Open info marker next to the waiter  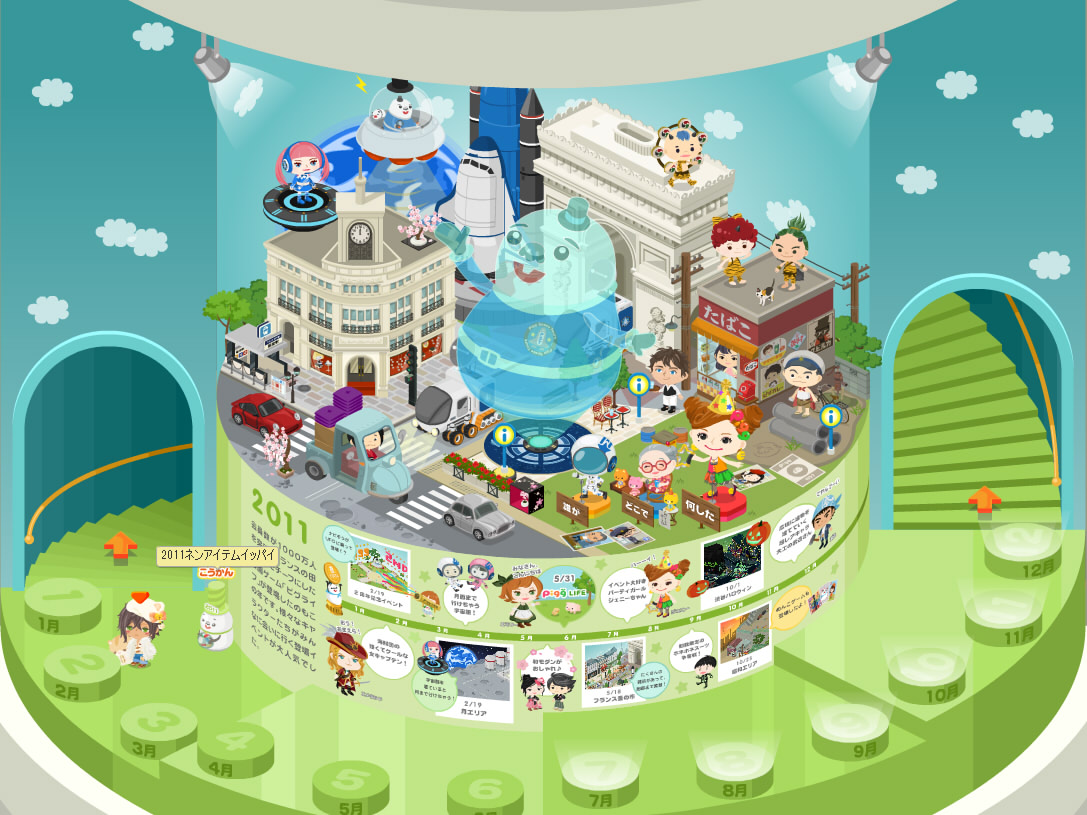pyautogui.click(x=638, y=385)
